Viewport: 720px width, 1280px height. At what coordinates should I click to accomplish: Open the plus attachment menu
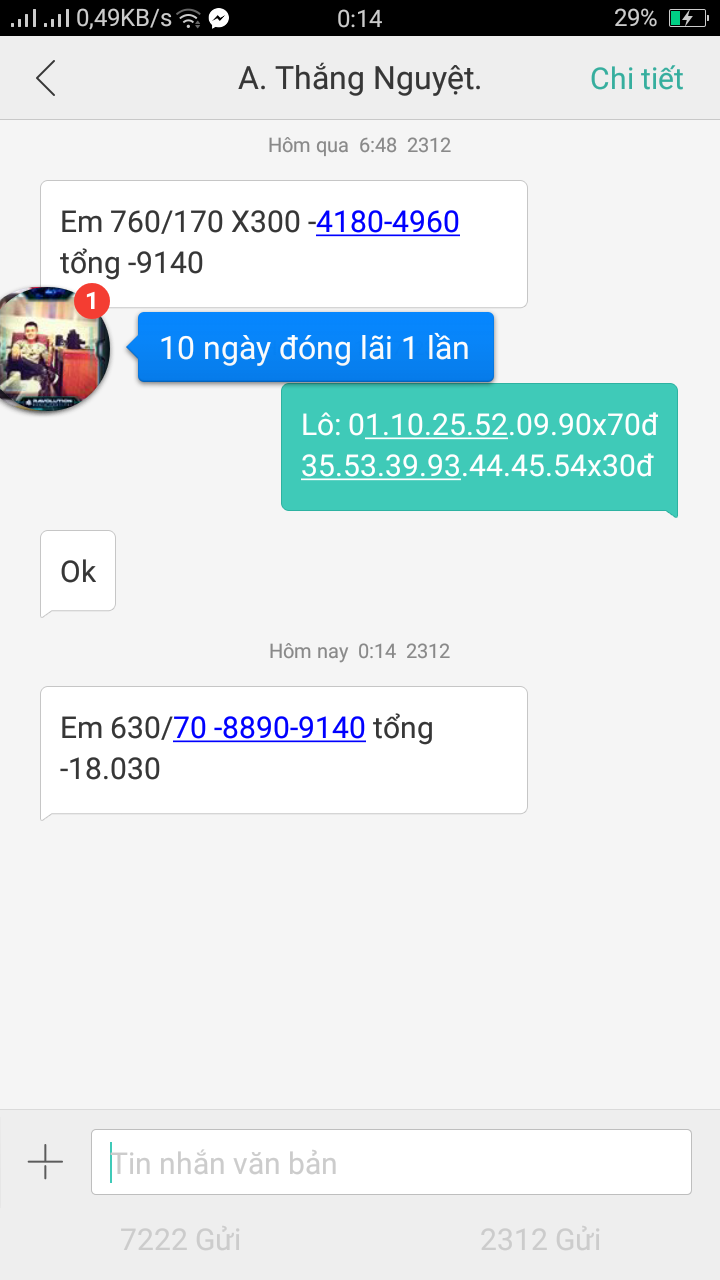(x=45, y=1162)
